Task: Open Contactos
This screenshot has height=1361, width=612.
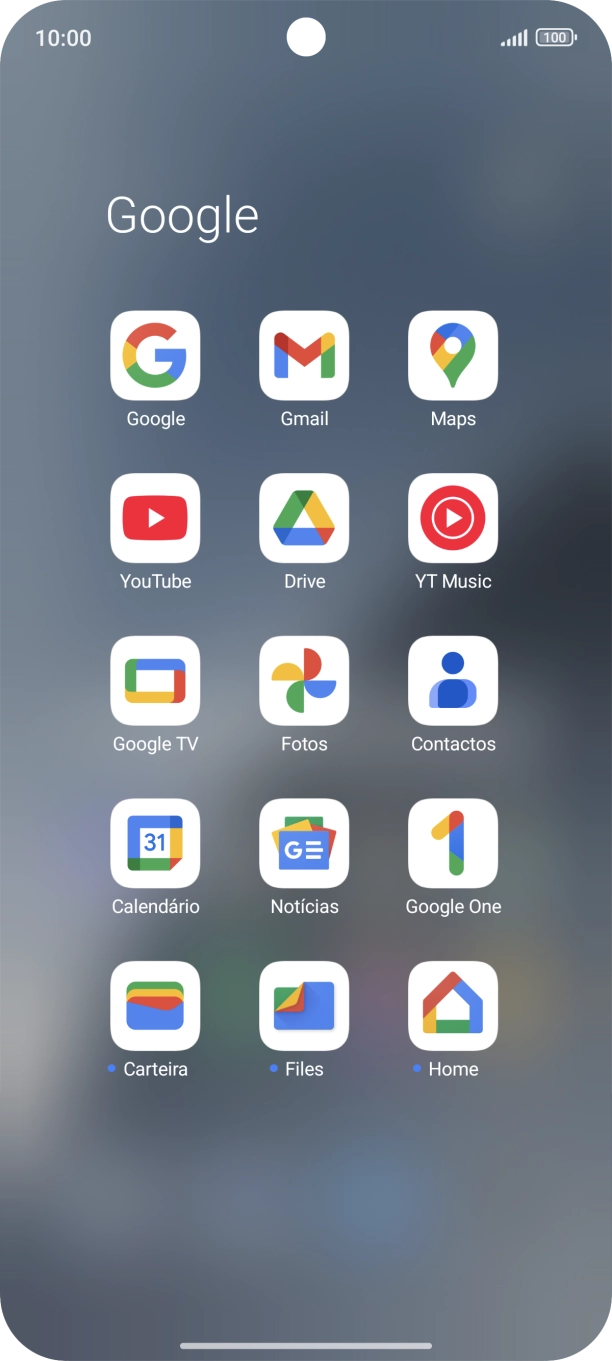Action: [453, 681]
